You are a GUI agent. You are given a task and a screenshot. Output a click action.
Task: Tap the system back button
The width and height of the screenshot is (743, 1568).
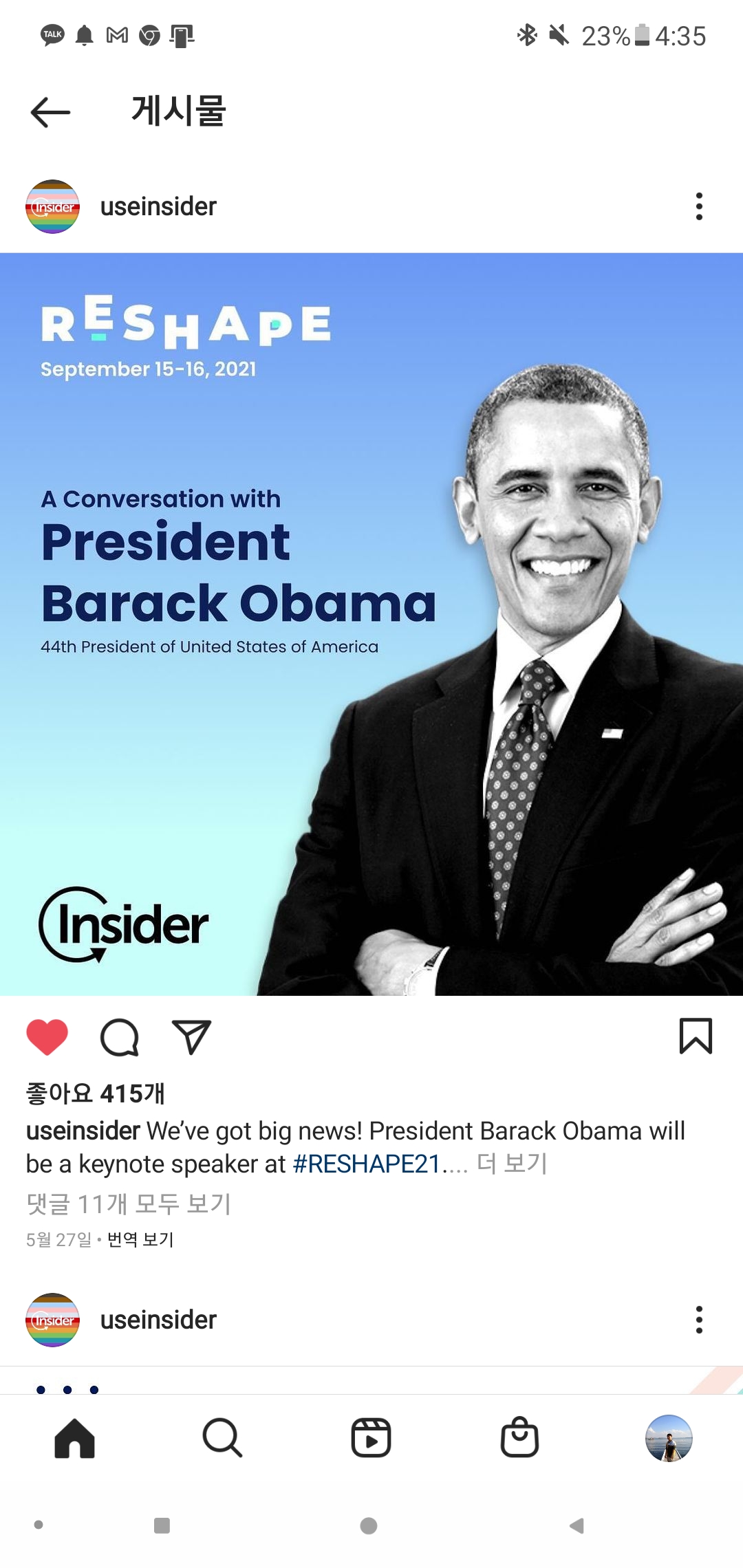[x=577, y=1525]
